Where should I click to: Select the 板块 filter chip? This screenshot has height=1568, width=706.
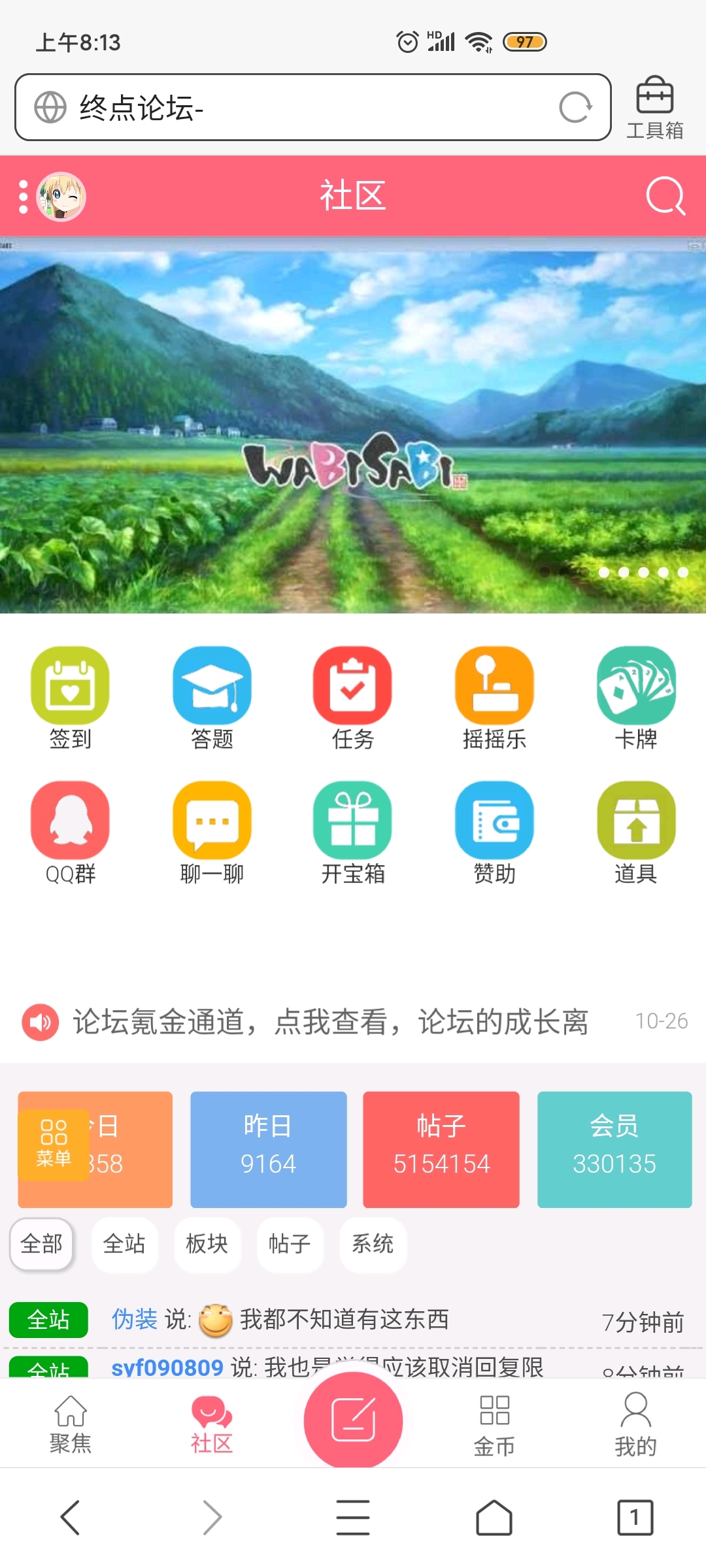tap(207, 1244)
